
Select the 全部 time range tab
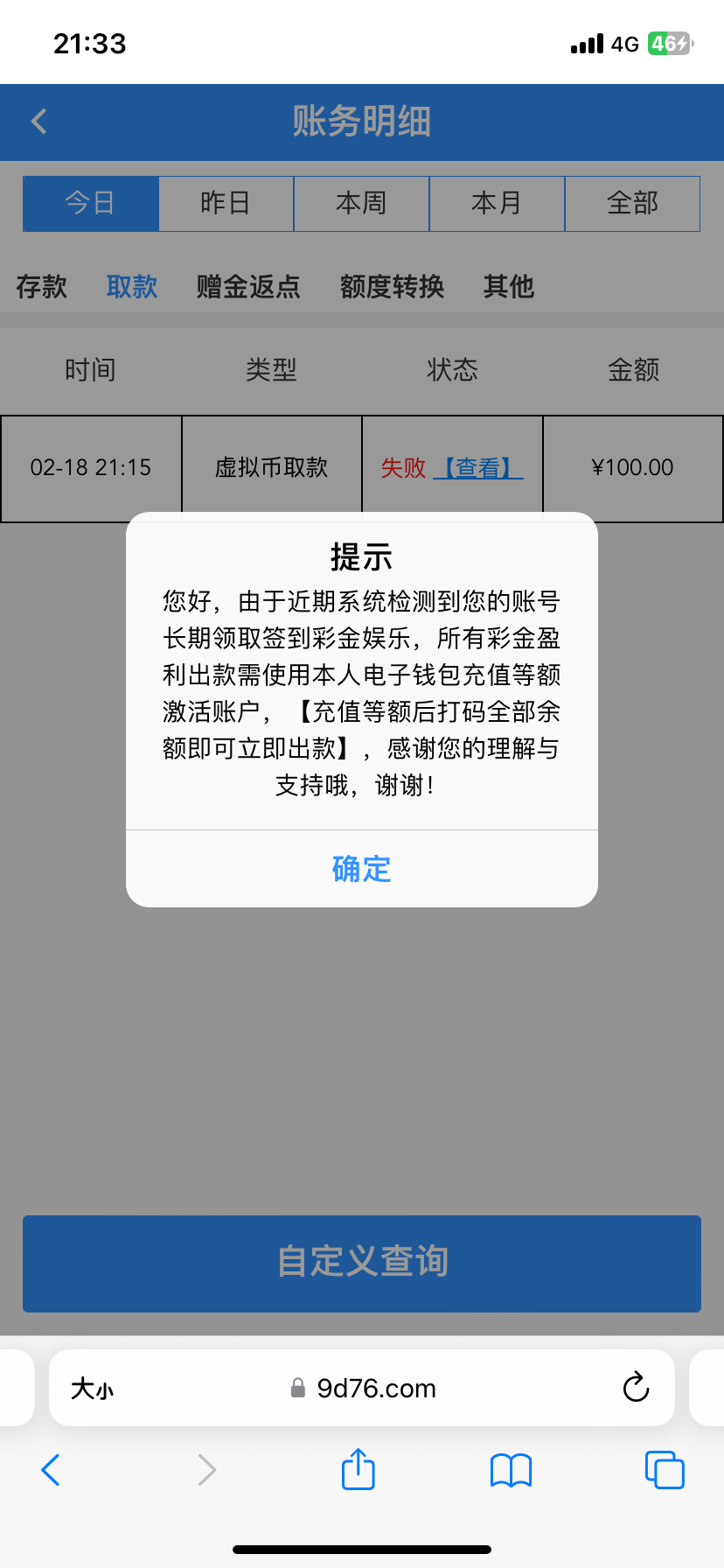pyautogui.click(x=632, y=203)
